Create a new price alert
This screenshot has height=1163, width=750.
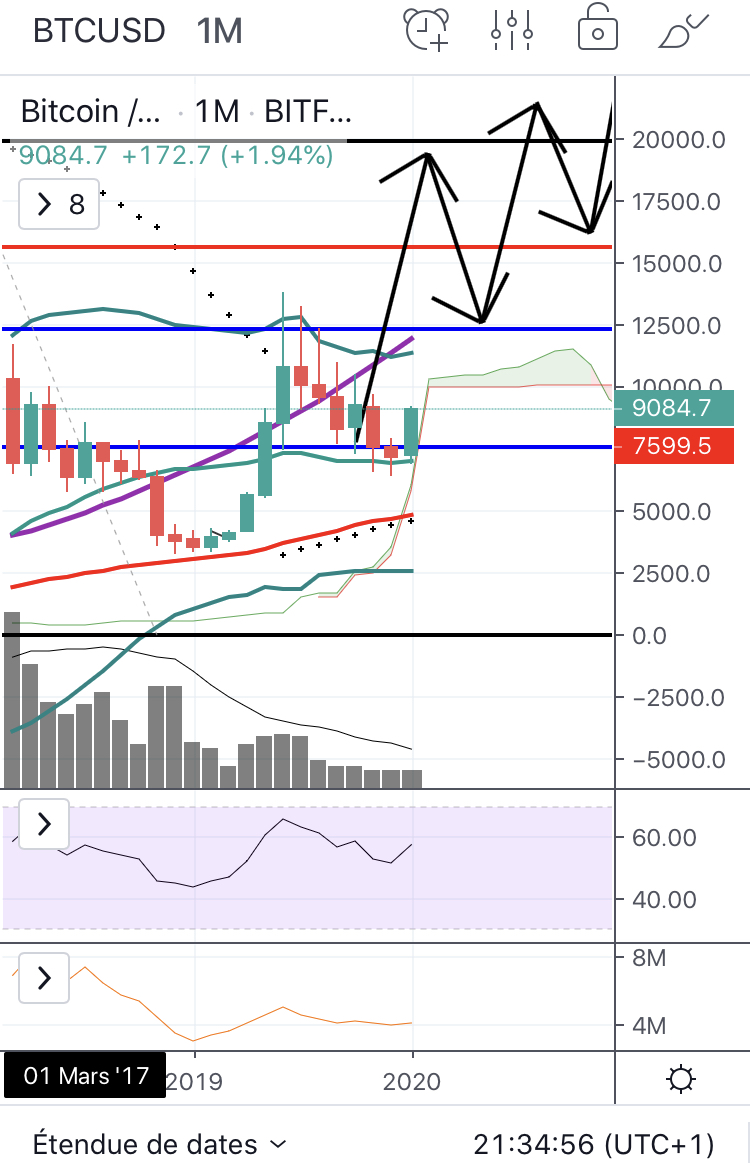(x=427, y=30)
